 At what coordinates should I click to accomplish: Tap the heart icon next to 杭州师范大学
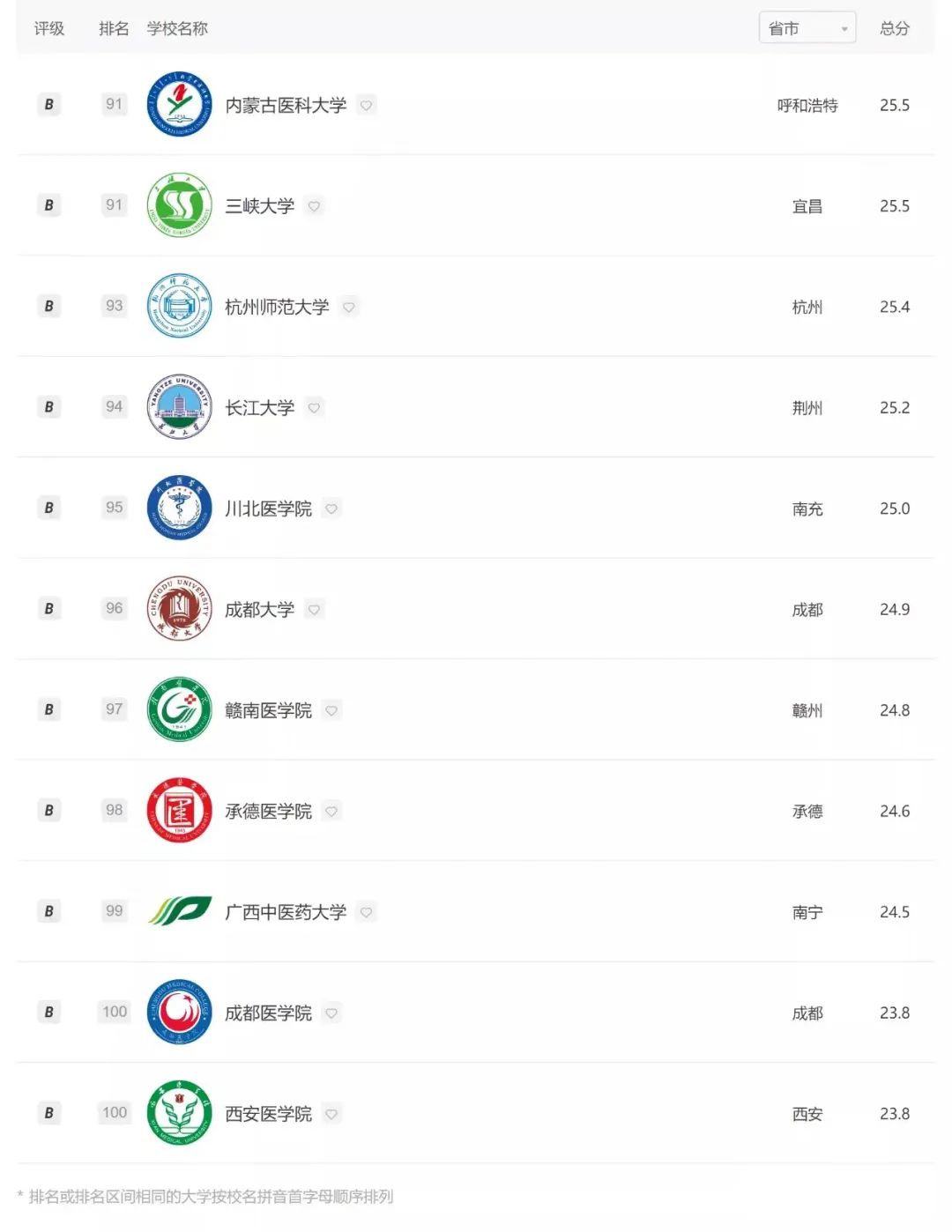(349, 307)
